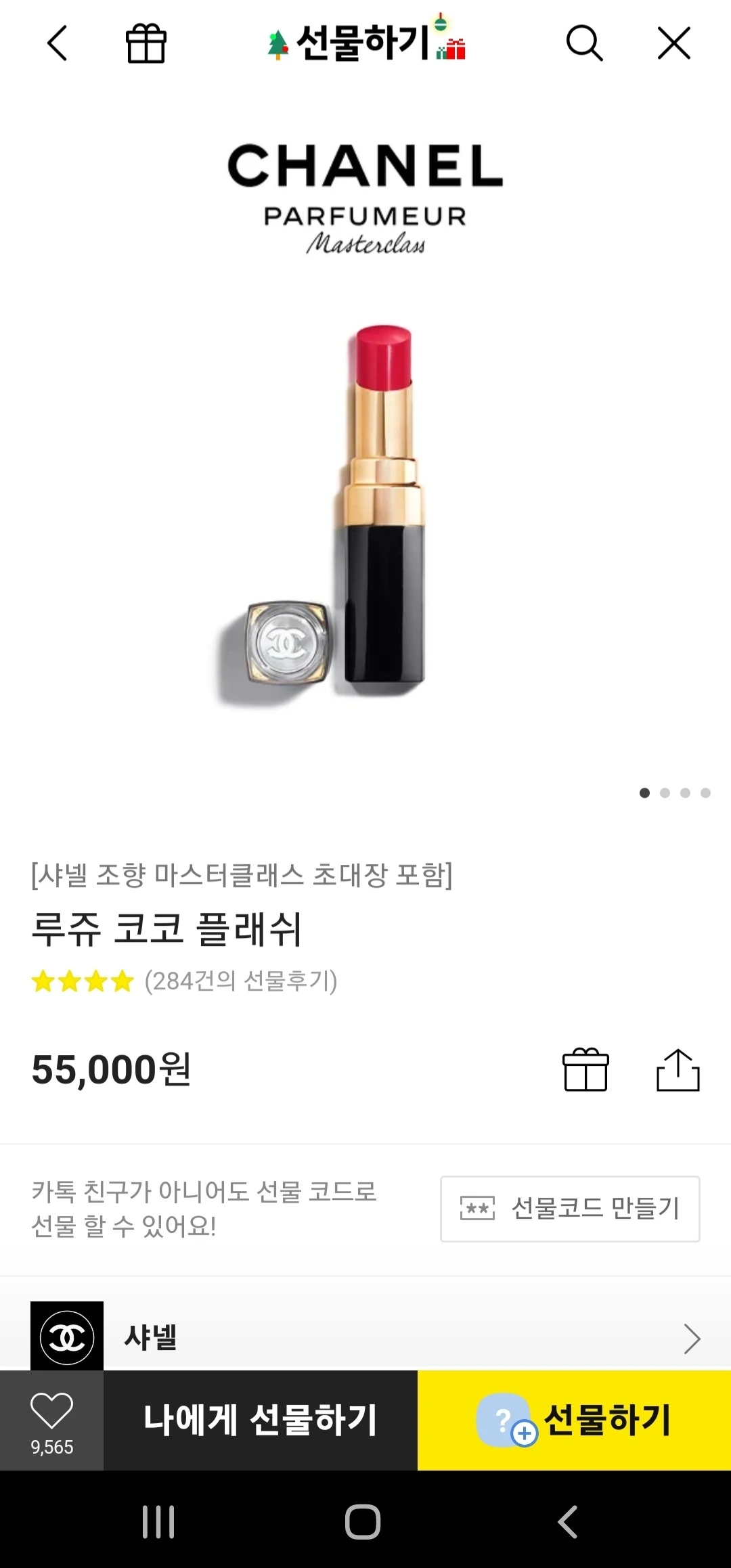The image size is (731, 1568).
Task: Open recent apps from navigation bar
Action: (x=158, y=1522)
